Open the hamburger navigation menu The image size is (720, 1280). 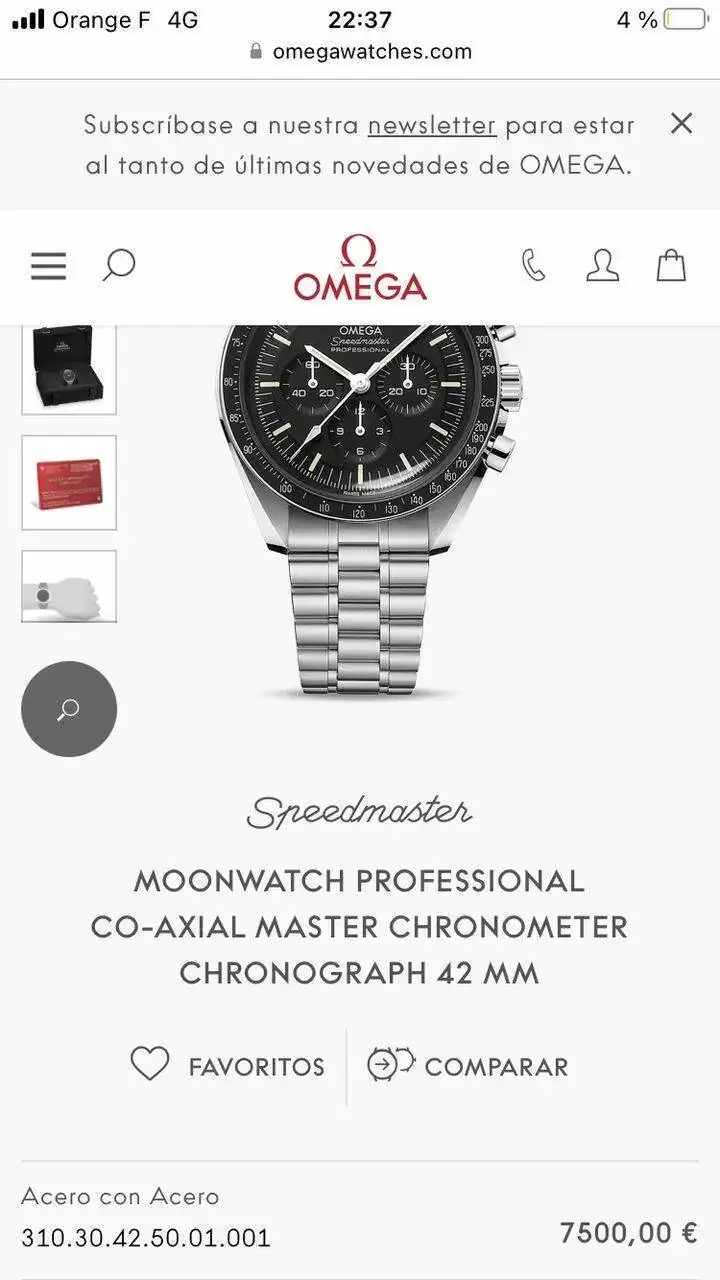click(x=48, y=266)
